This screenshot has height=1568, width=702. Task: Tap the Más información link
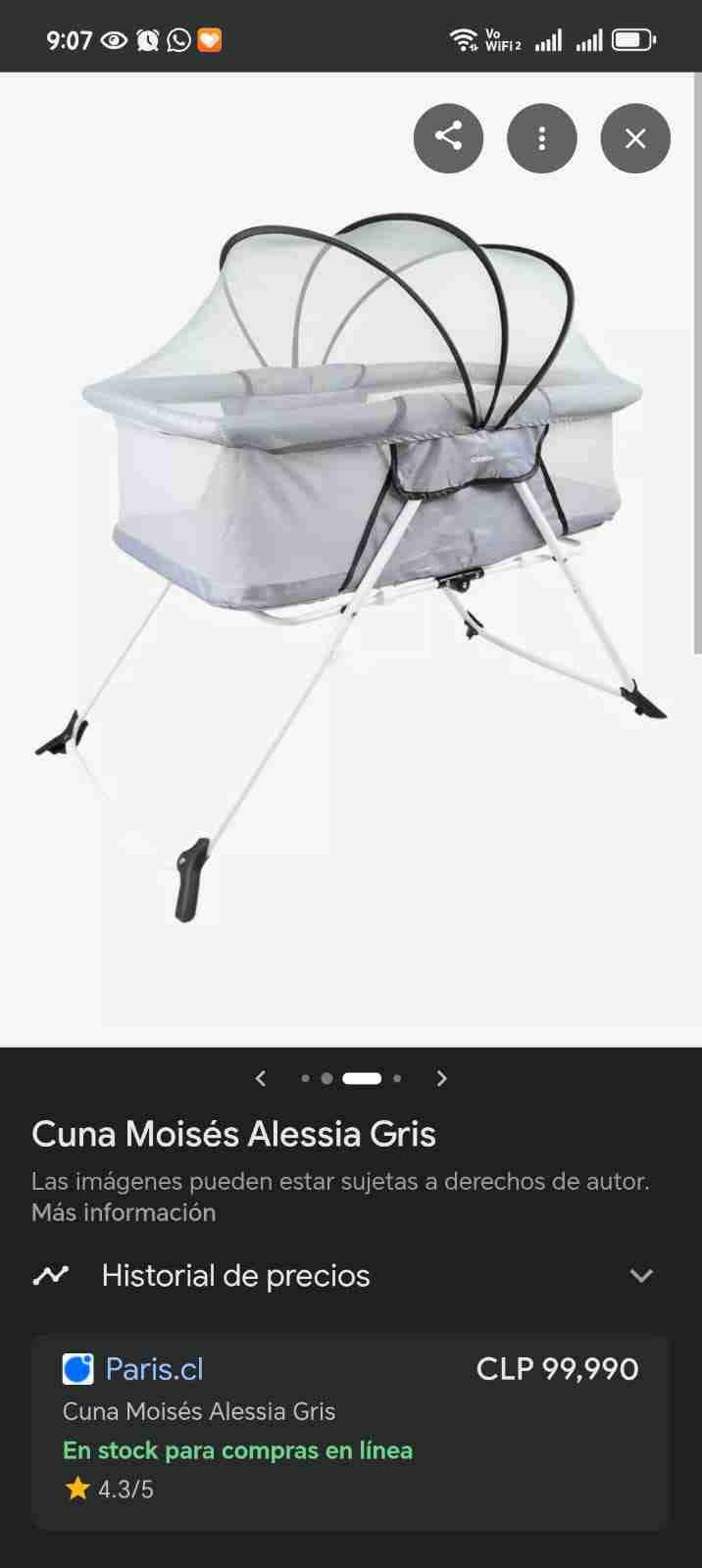[x=124, y=1212]
